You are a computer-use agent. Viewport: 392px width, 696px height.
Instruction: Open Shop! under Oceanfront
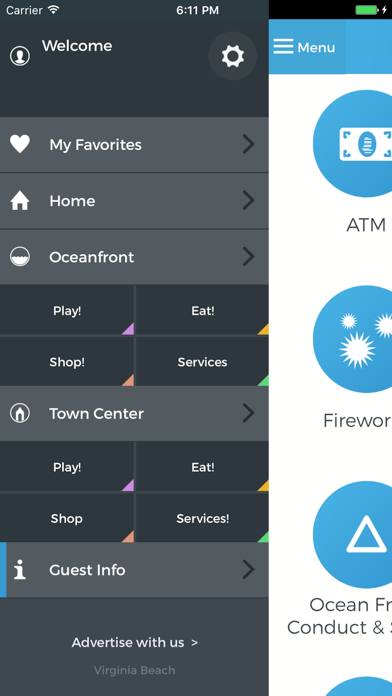(67, 362)
